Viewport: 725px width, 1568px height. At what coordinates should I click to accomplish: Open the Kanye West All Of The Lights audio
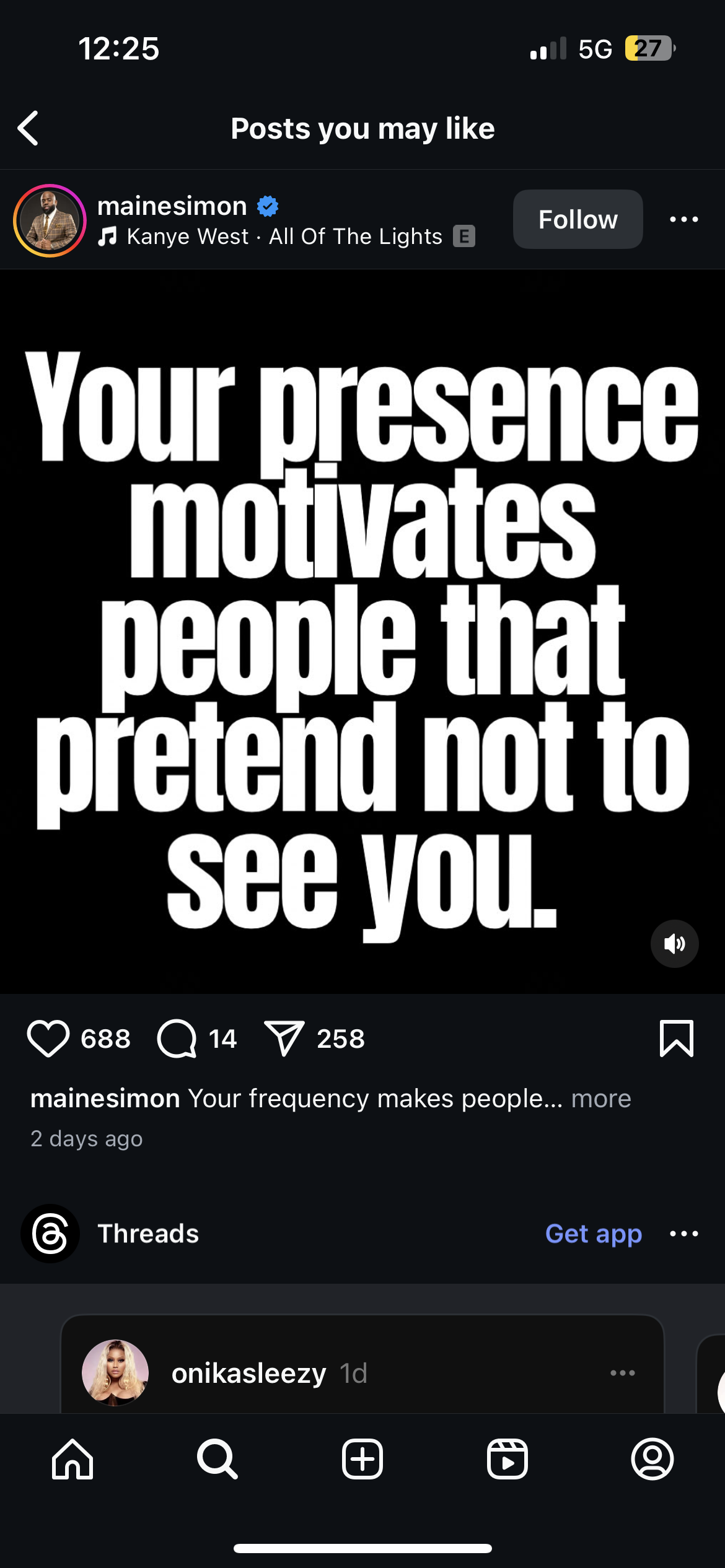coord(286,237)
